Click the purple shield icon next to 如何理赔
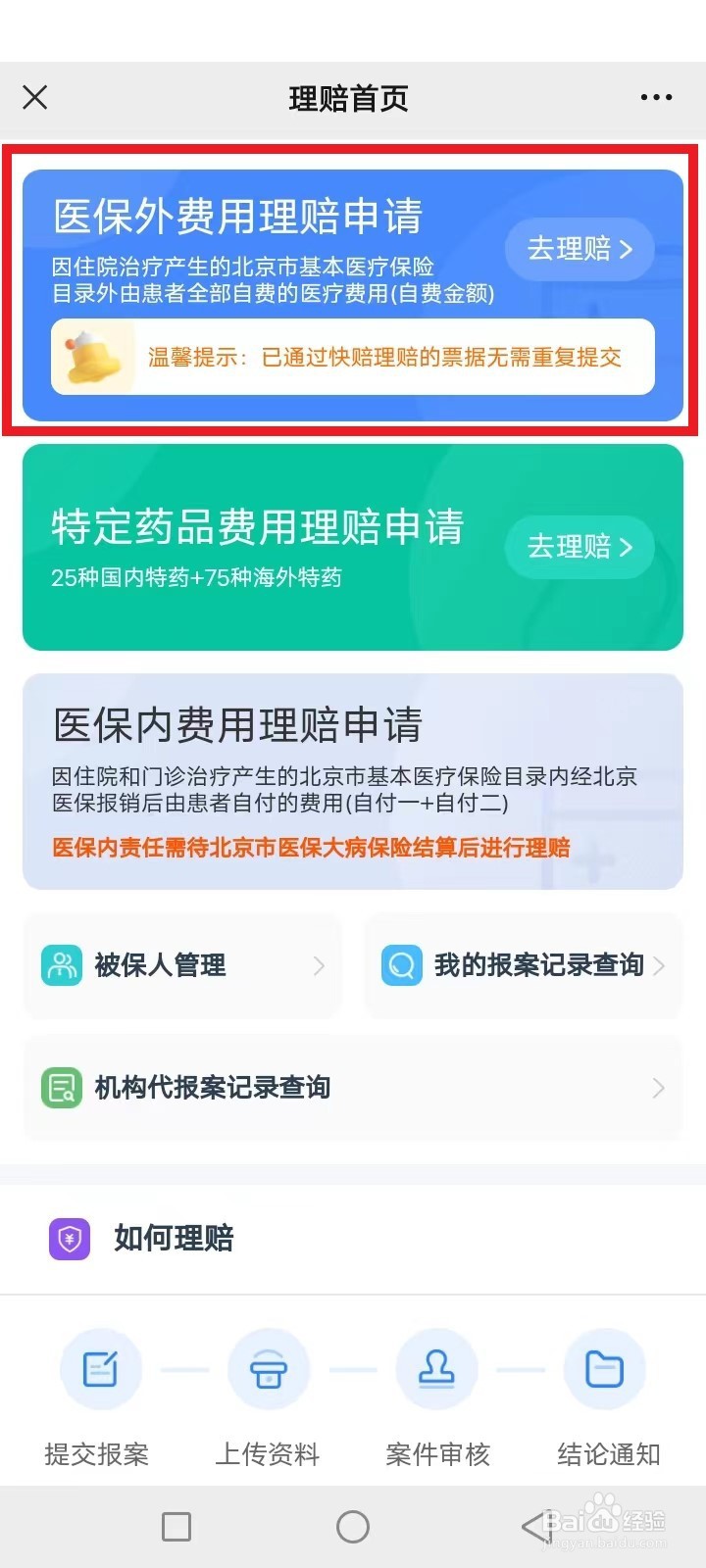The height and width of the screenshot is (1568, 706). [x=69, y=1238]
